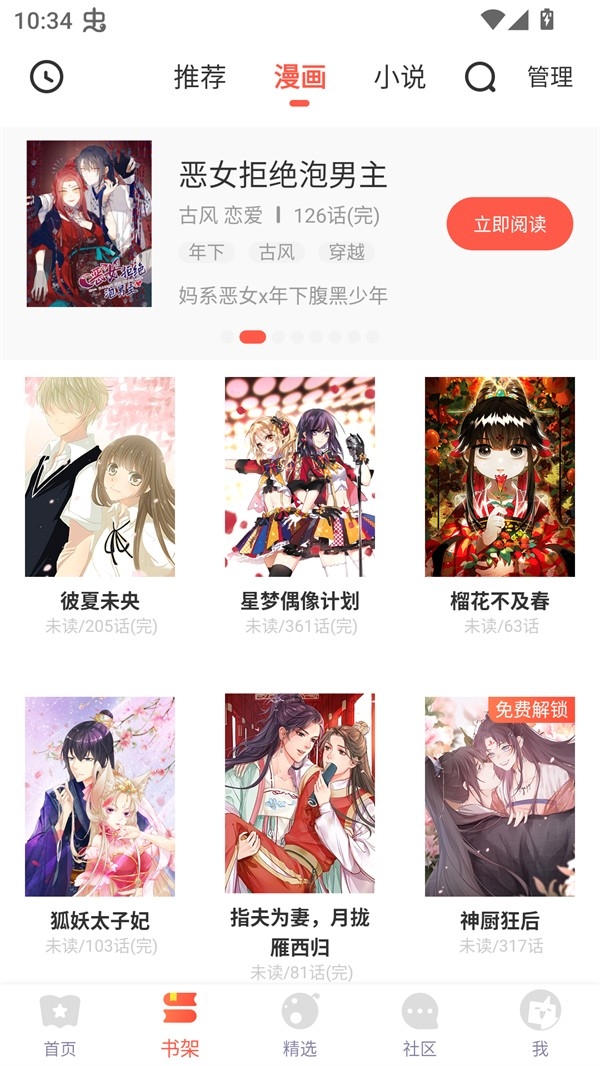The height and width of the screenshot is (1066, 600).
Task: Switch to the 精选 tab
Action: tap(300, 1024)
